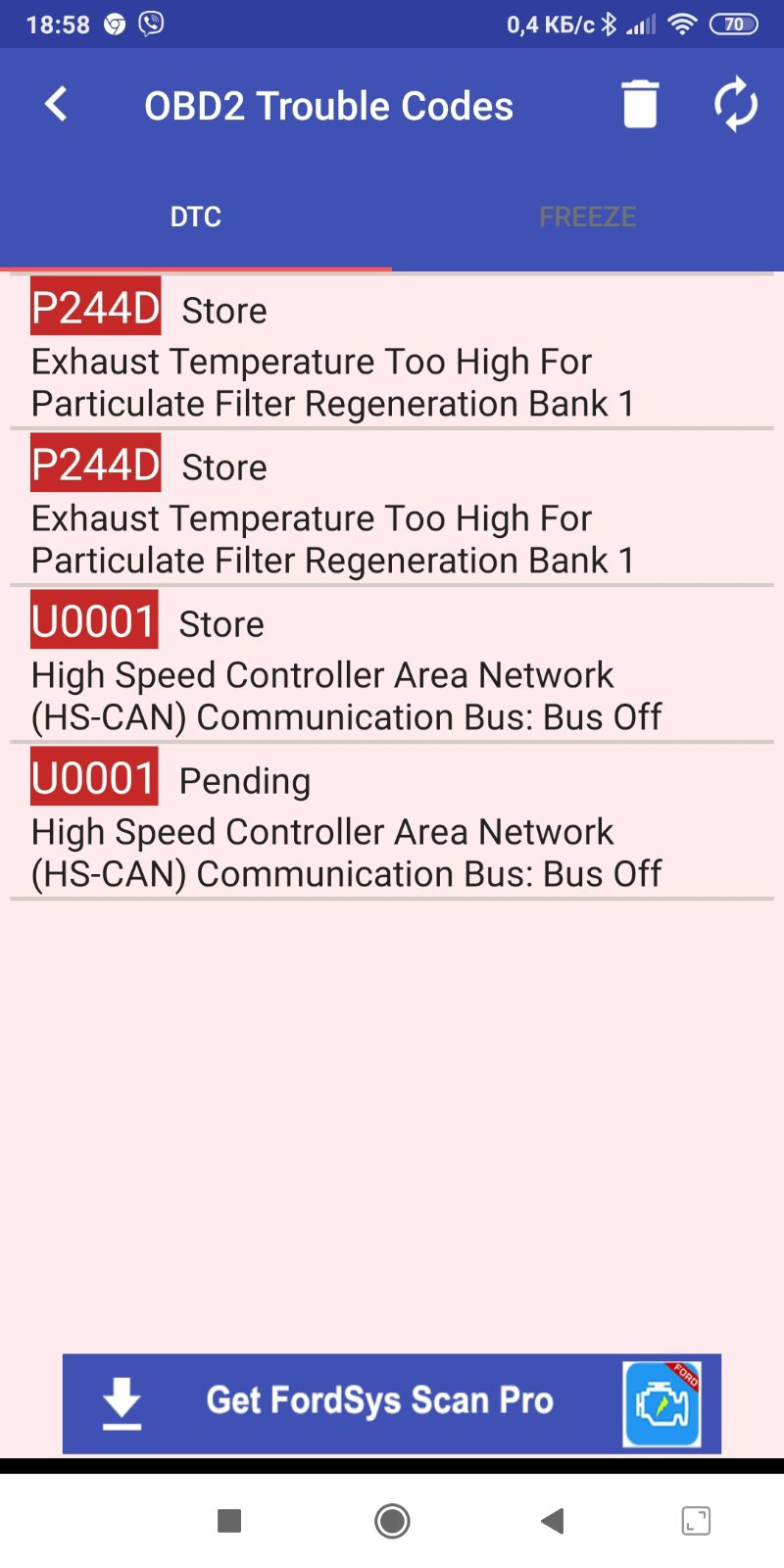Open recent apps with the square button

229,1521
